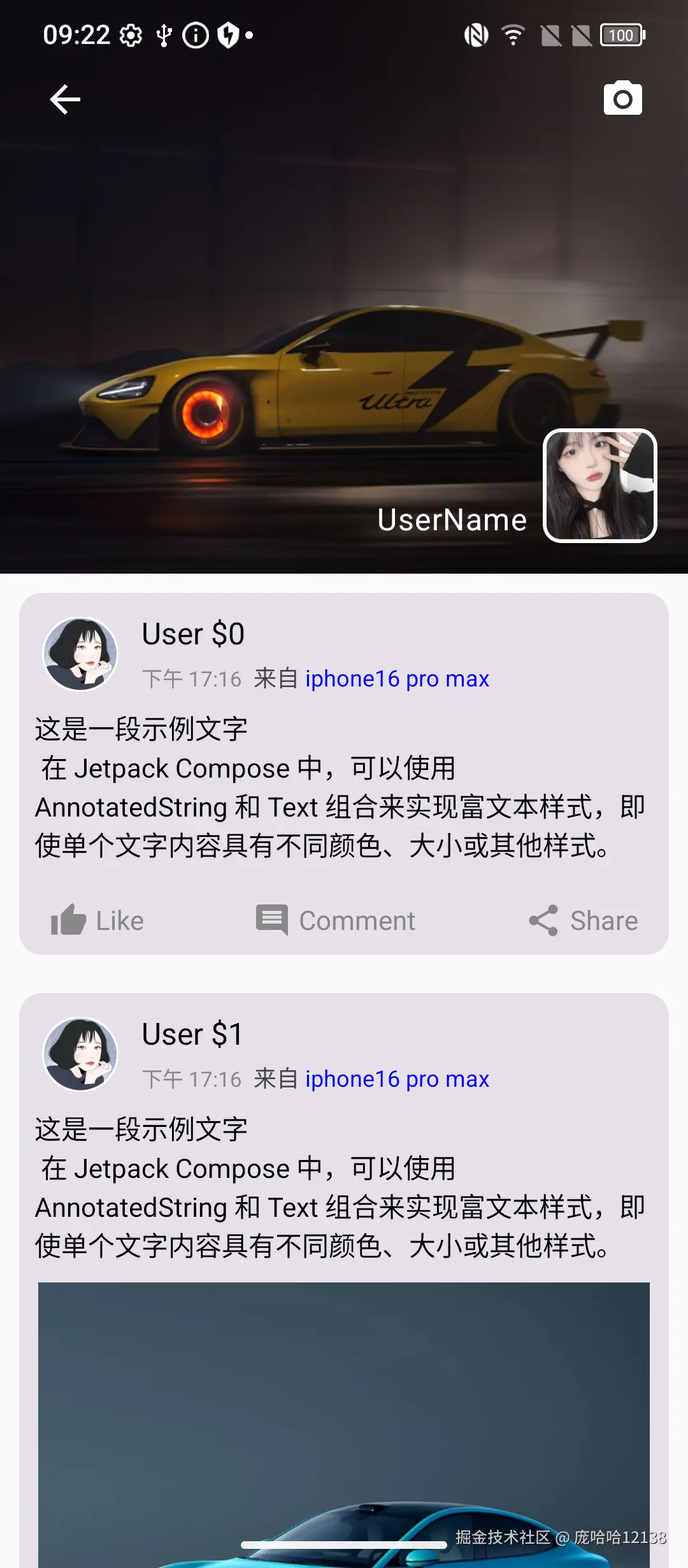Tap the camera icon top right

(622, 98)
